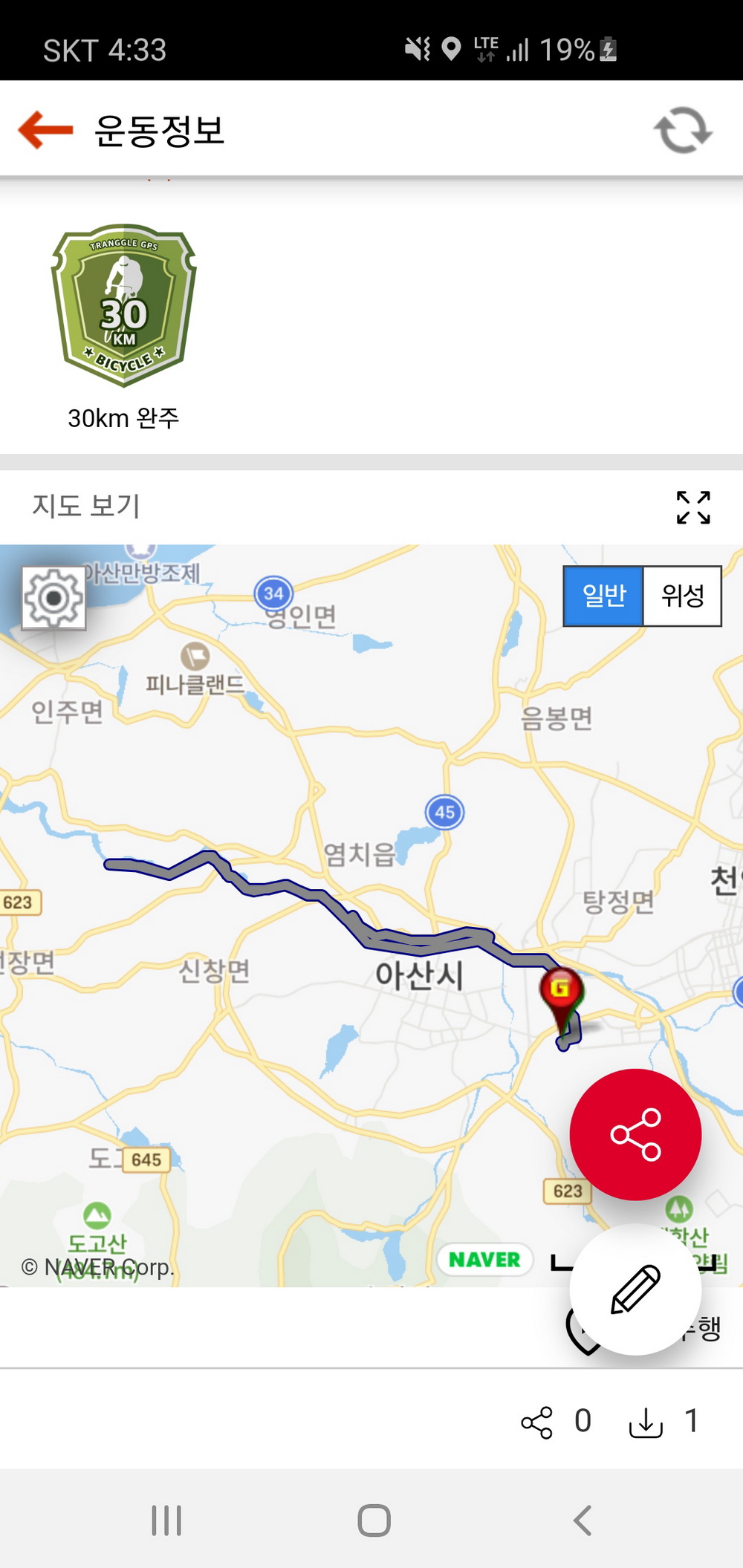Open the recent apps view
This screenshot has width=743, height=1568.
tap(166, 1520)
